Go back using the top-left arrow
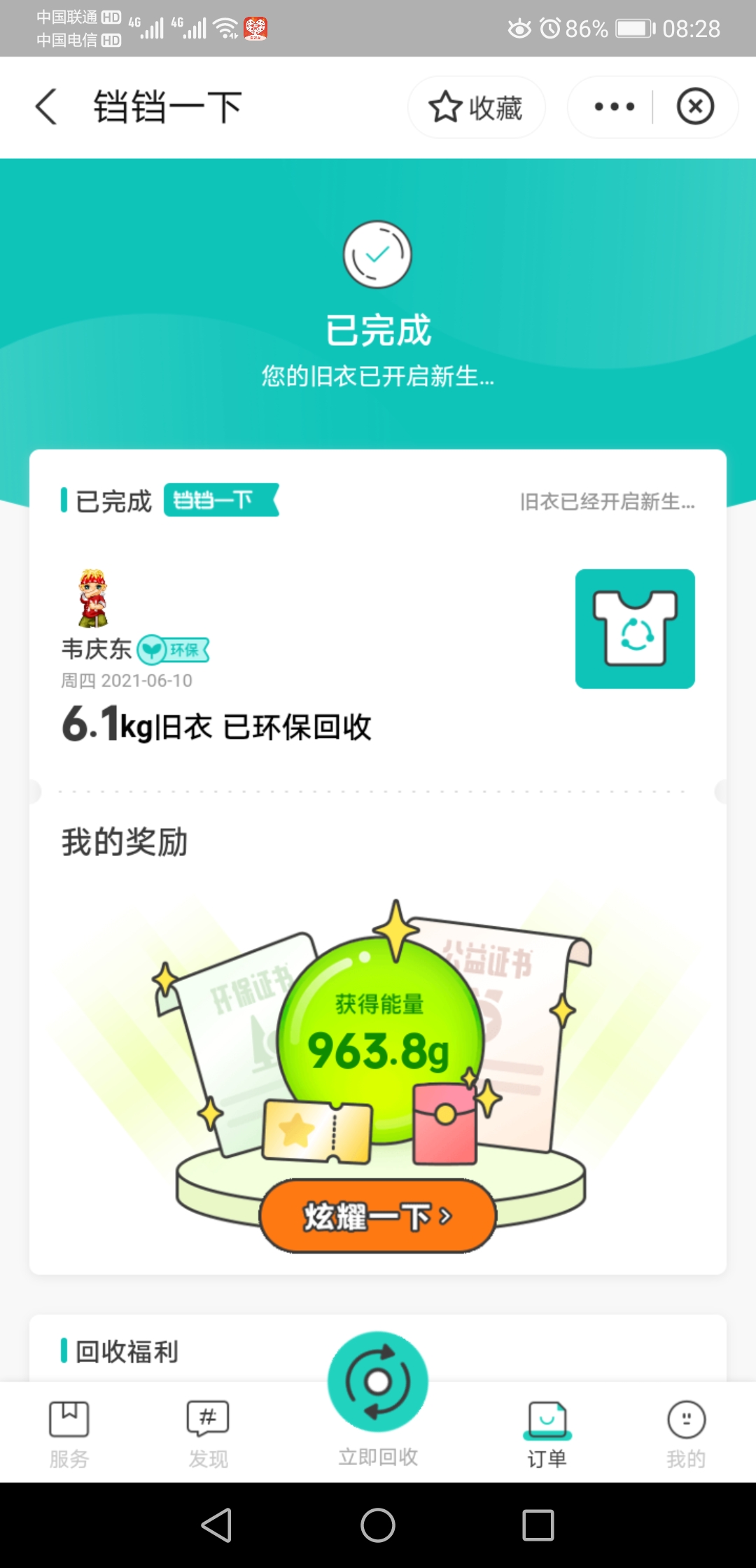Viewport: 756px width, 1568px height. coord(46,107)
